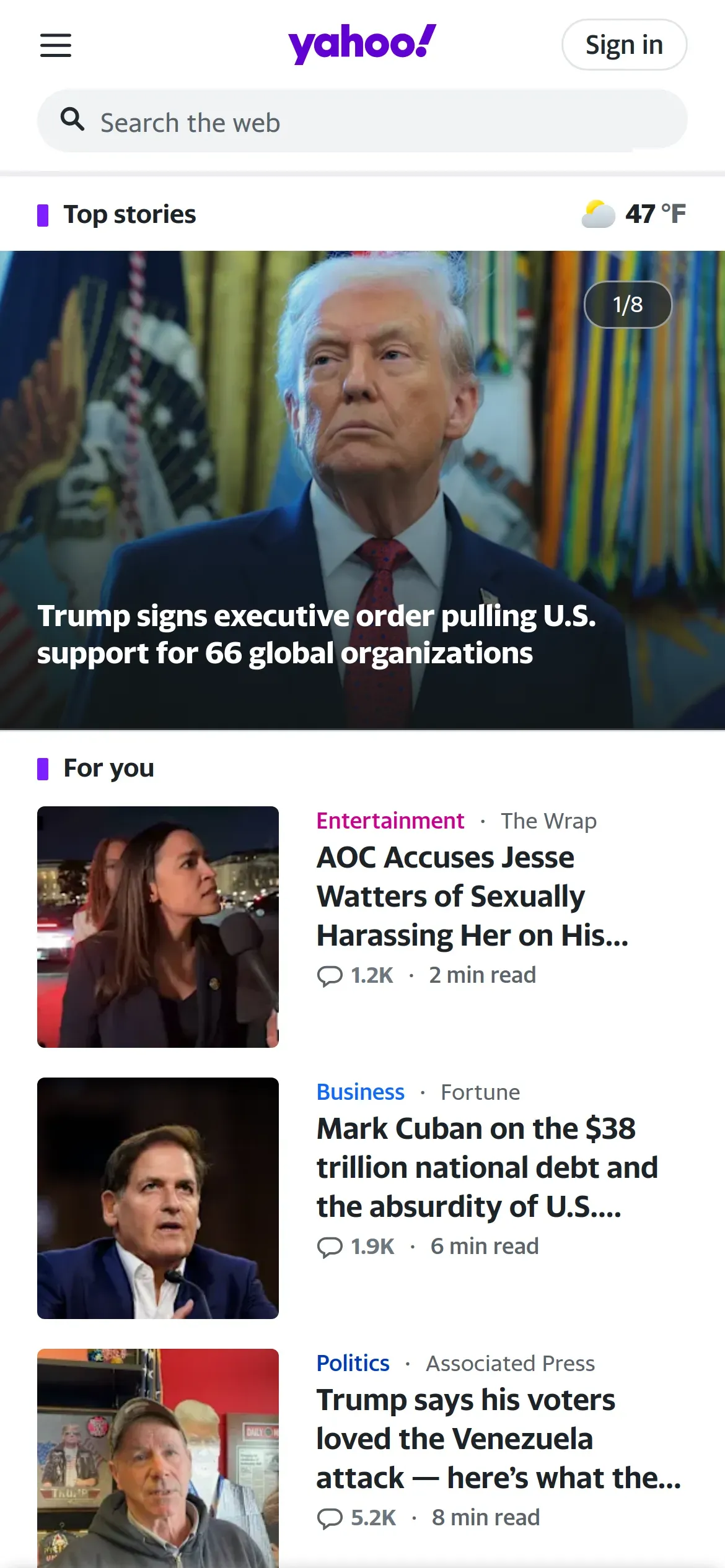
Task: Open Trump executive order top story
Action: click(316, 634)
